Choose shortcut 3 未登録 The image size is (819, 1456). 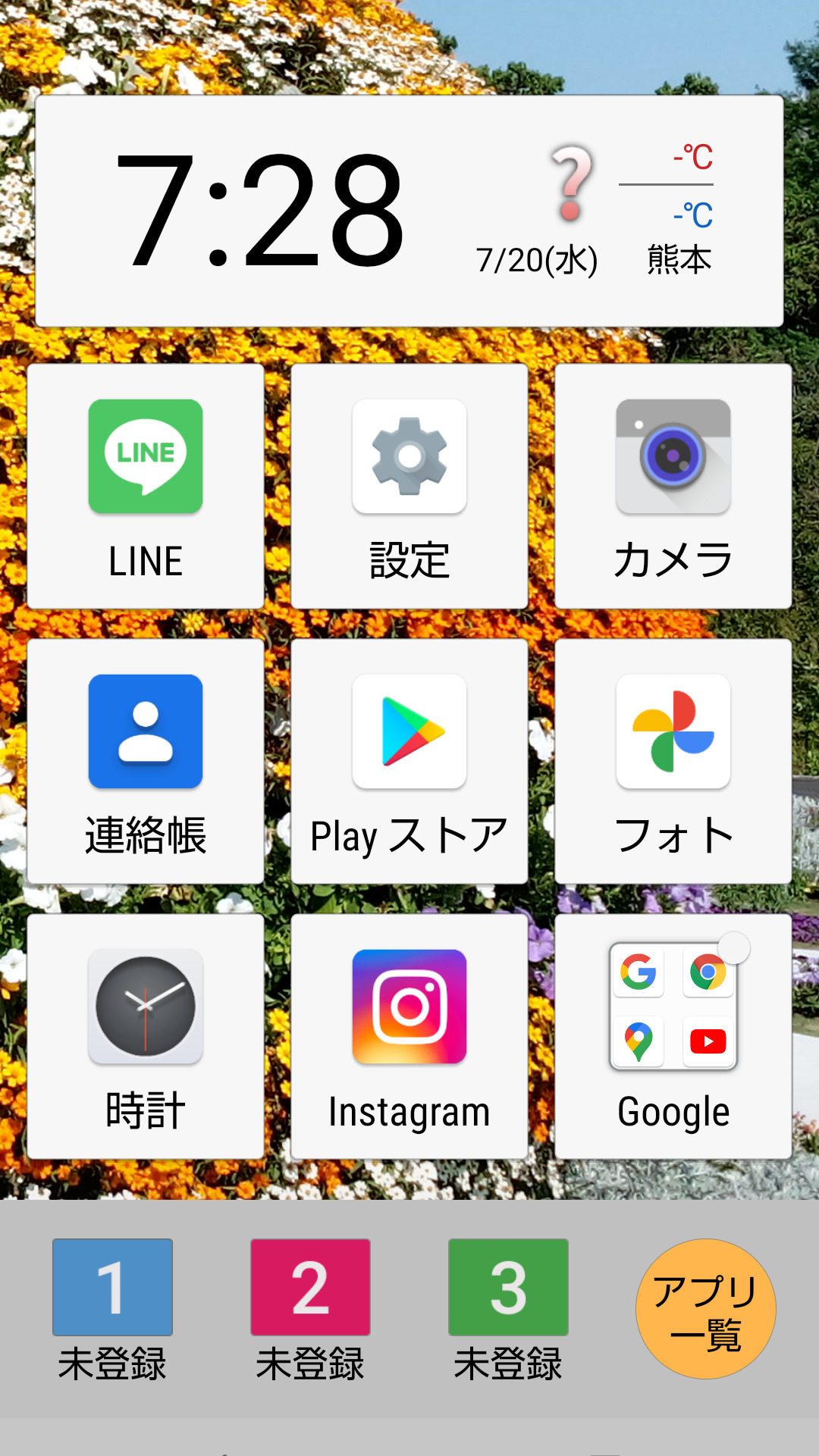pyautogui.click(x=508, y=1309)
